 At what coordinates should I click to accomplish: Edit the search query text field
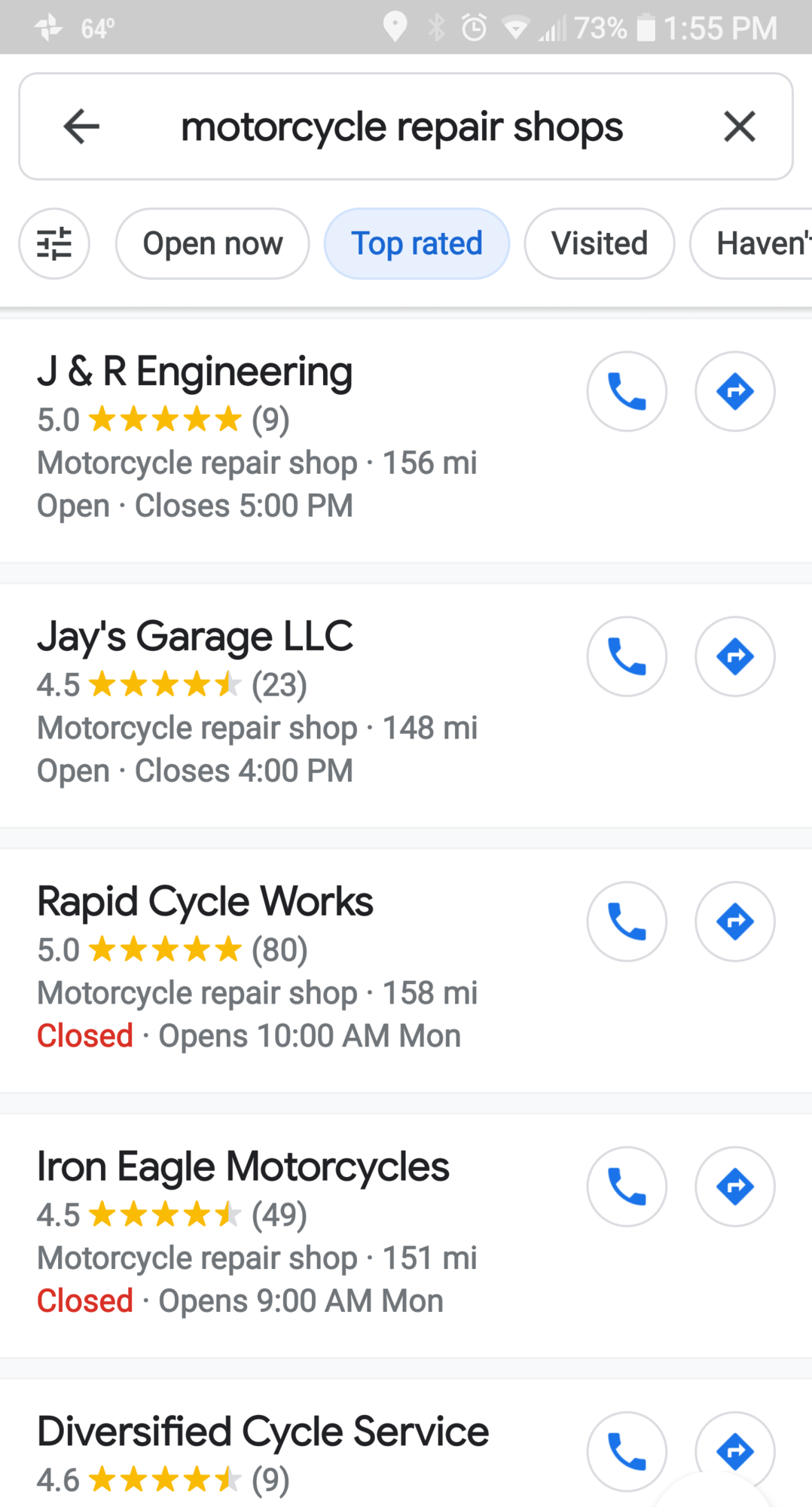point(401,127)
